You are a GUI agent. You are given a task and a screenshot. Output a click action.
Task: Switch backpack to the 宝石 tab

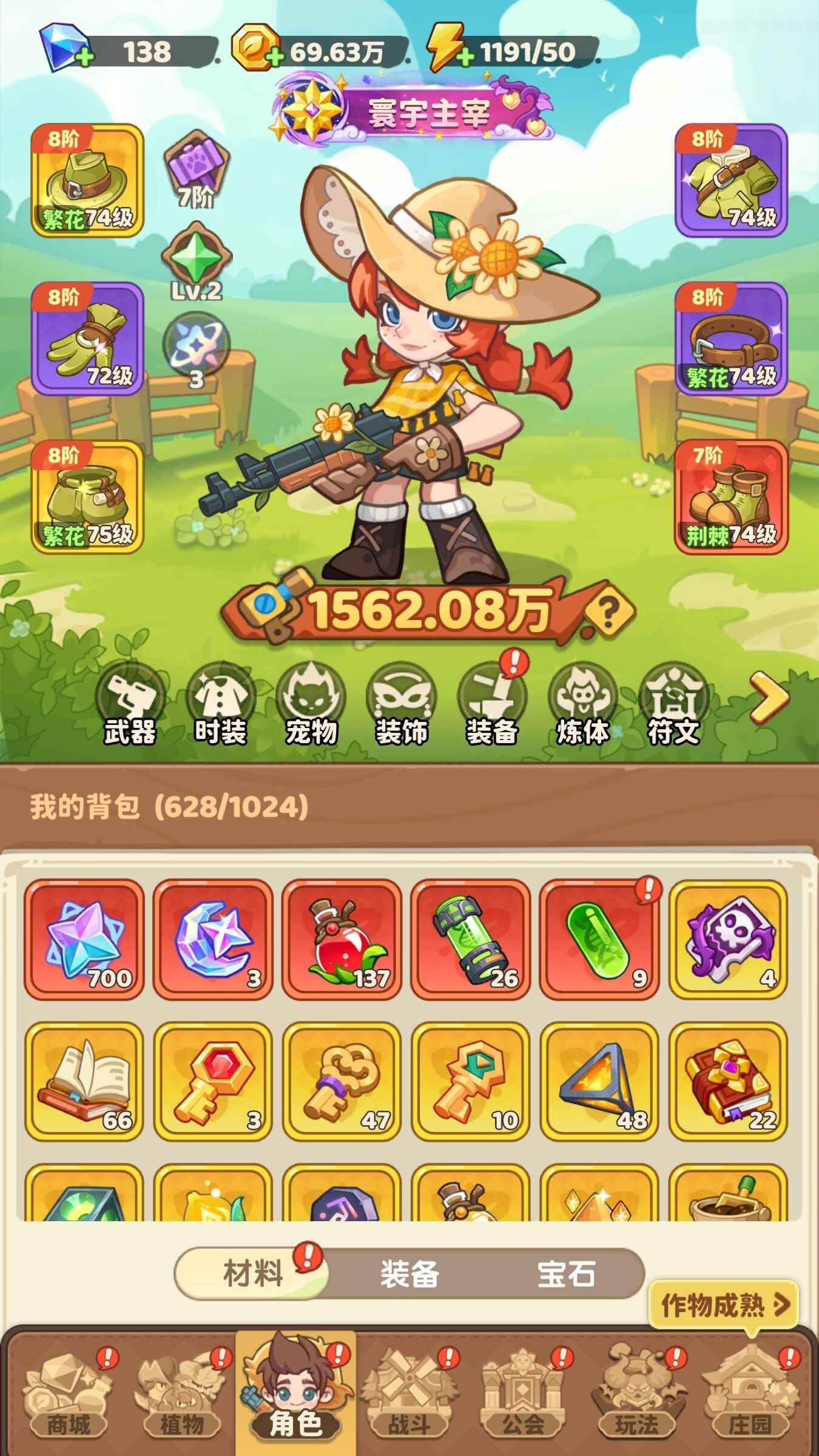[565, 1274]
